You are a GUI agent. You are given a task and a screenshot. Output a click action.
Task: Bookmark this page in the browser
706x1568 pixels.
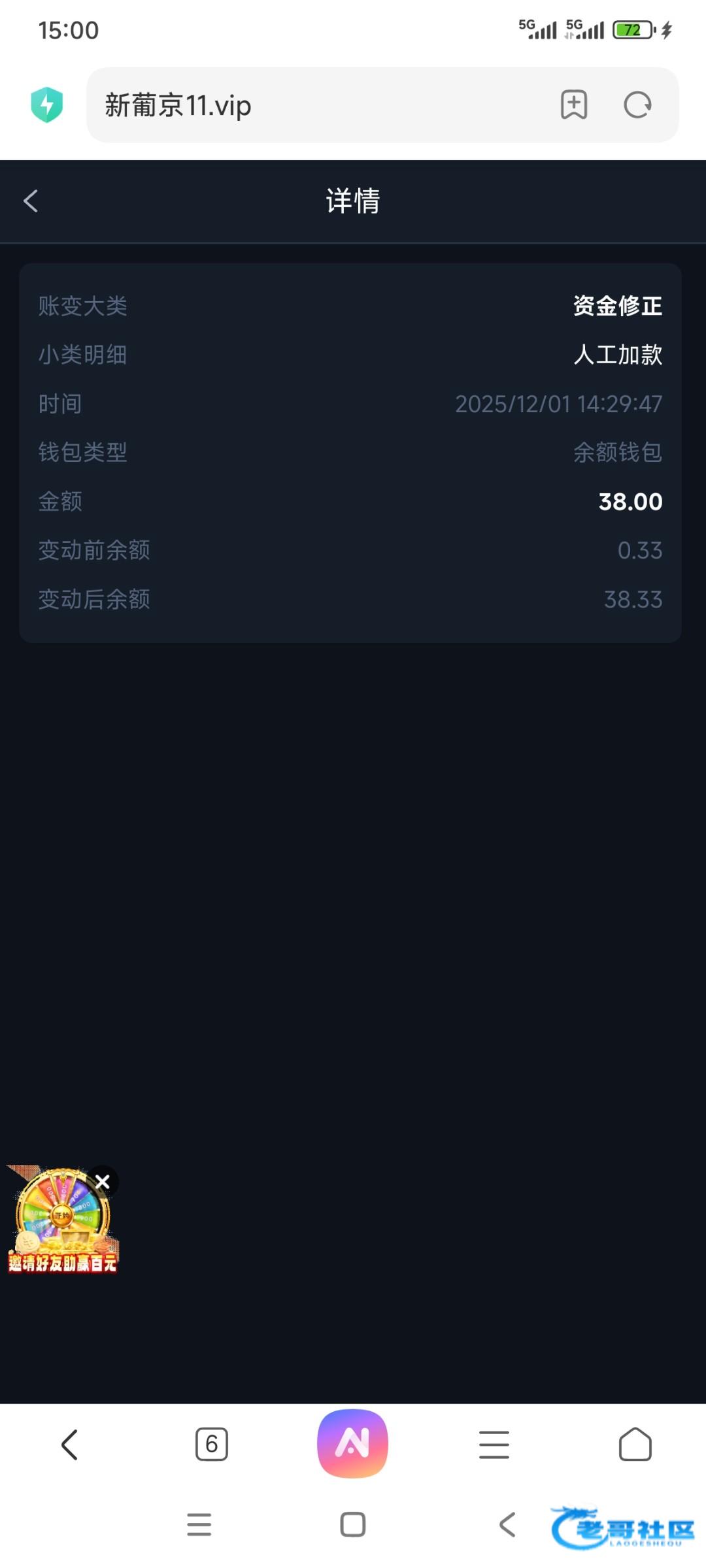(x=574, y=105)
